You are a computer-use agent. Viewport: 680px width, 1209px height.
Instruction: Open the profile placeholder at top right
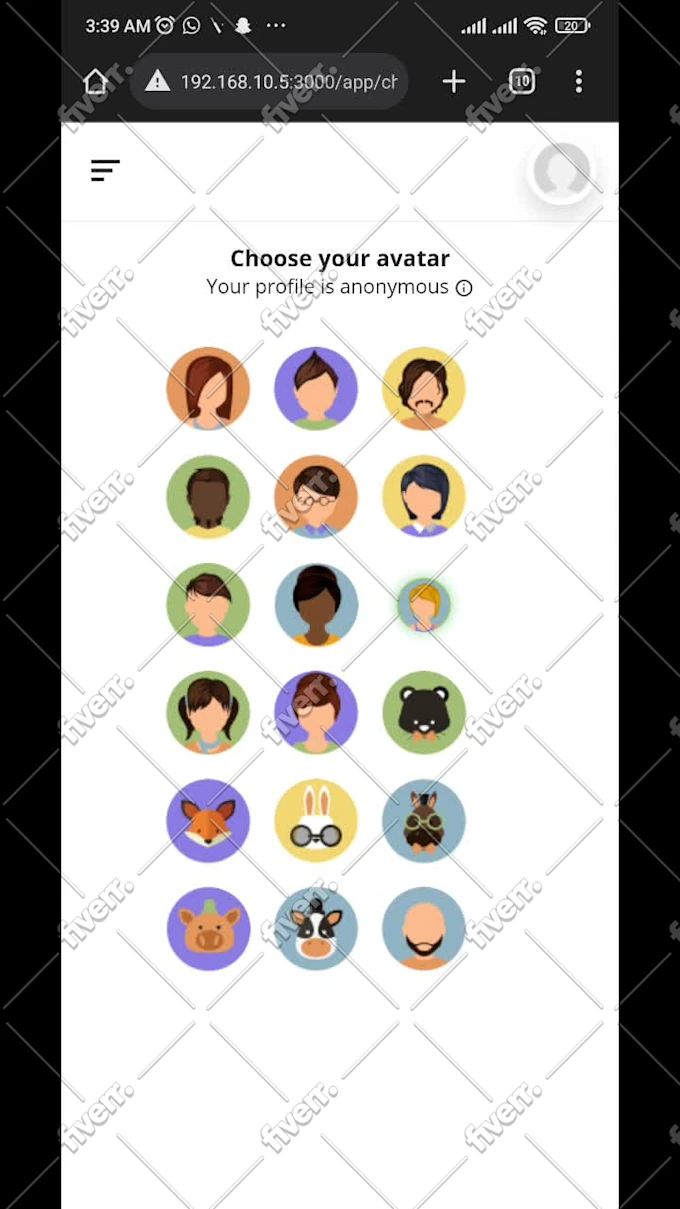(561, 171)
